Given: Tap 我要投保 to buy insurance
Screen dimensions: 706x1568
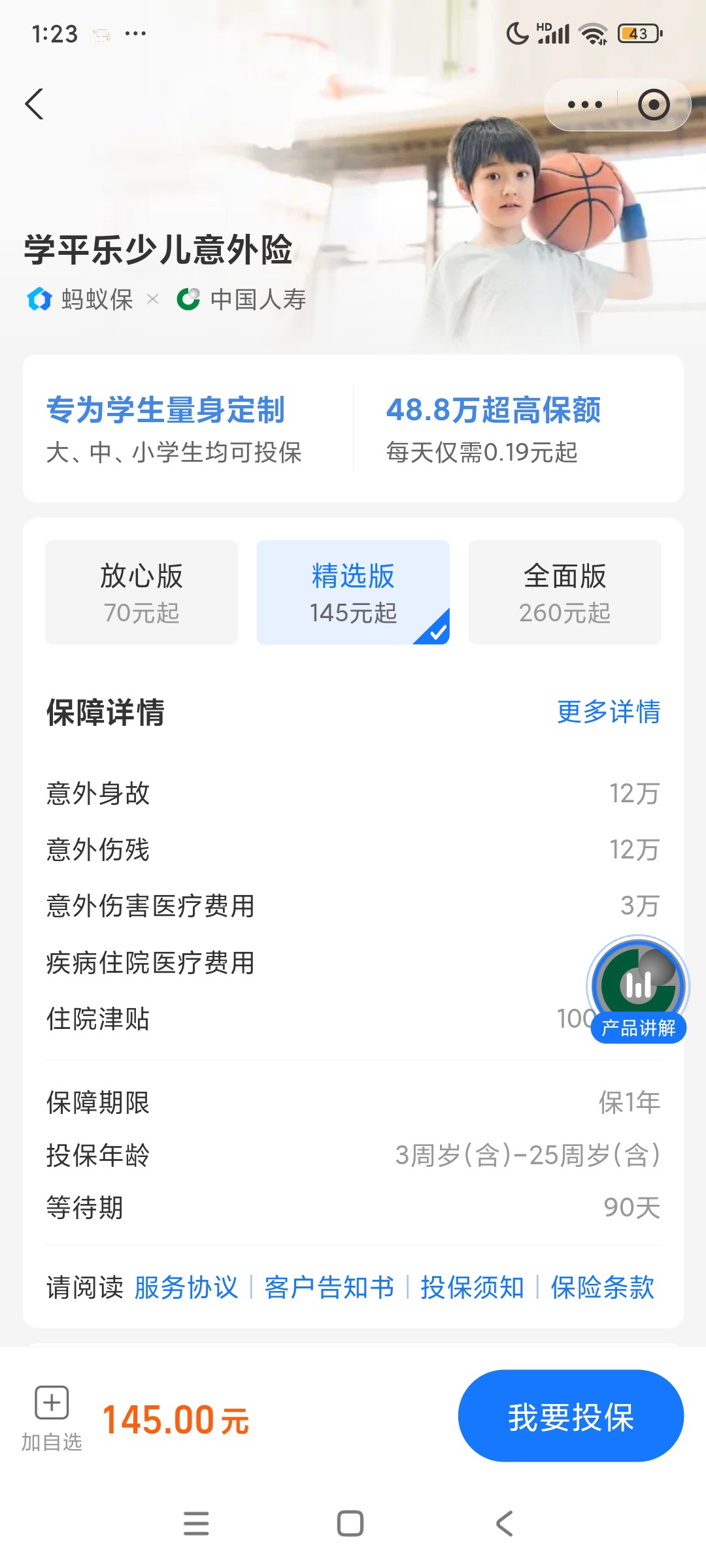Looking at the screenshot, I should click(x=571, y=1416).
